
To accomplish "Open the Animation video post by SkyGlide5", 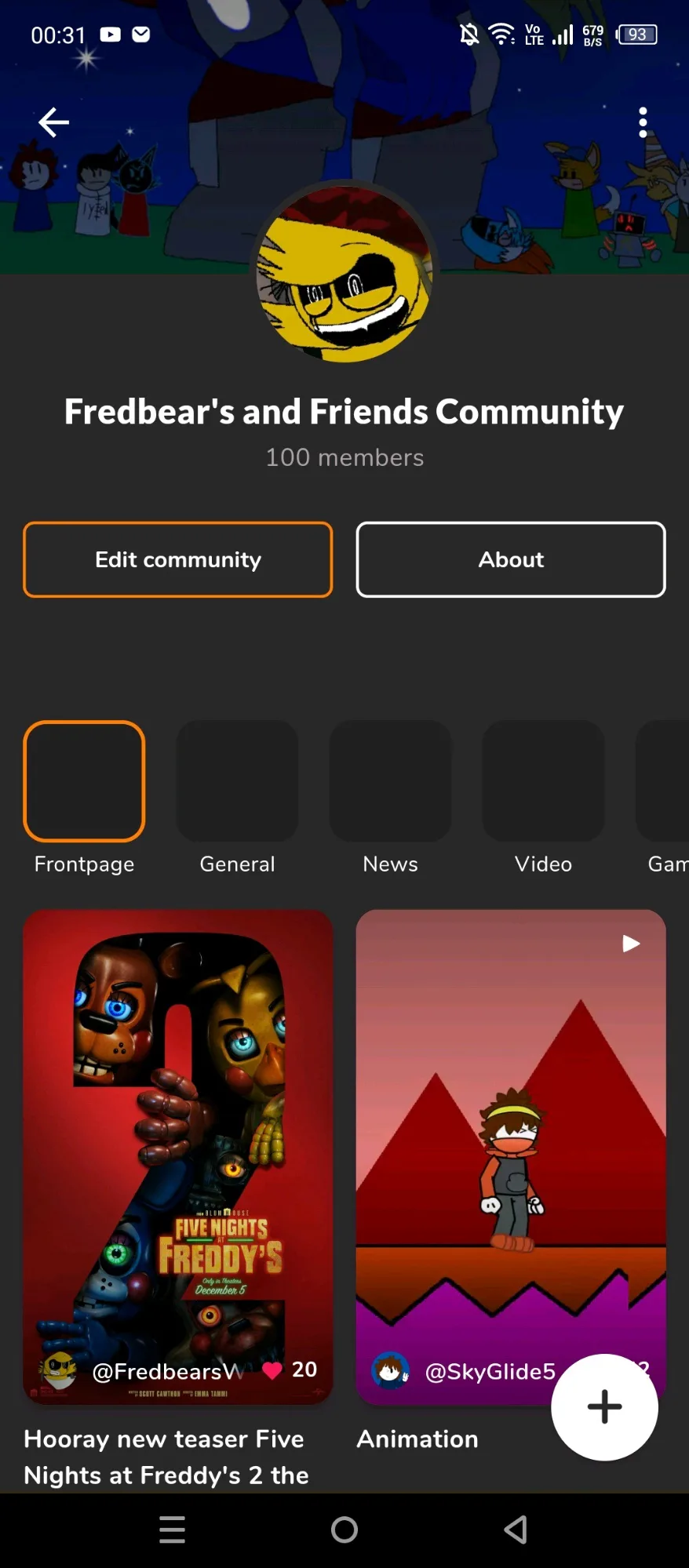I will [x=511, y=1157].
